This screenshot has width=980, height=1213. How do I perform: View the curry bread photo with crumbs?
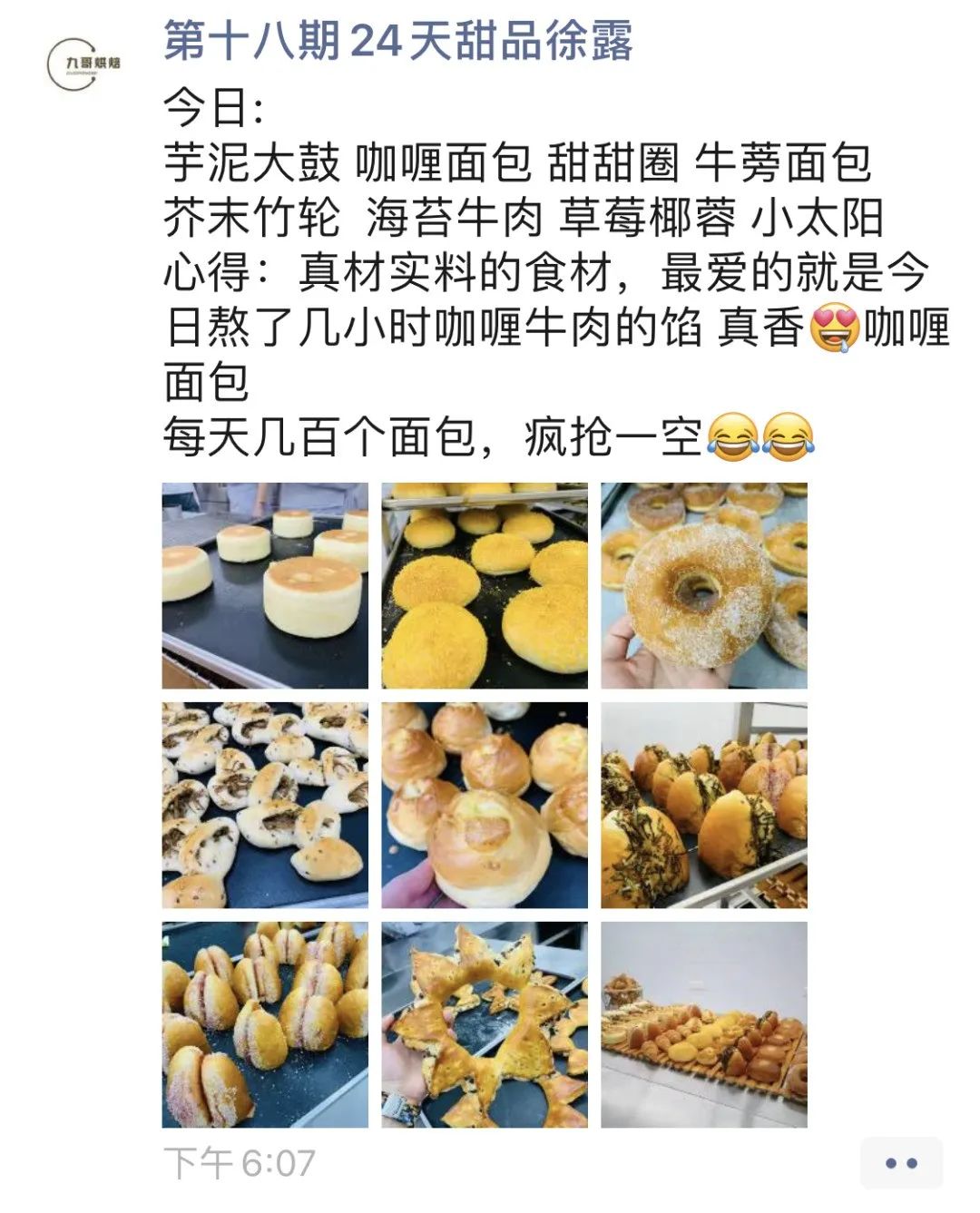485,585
